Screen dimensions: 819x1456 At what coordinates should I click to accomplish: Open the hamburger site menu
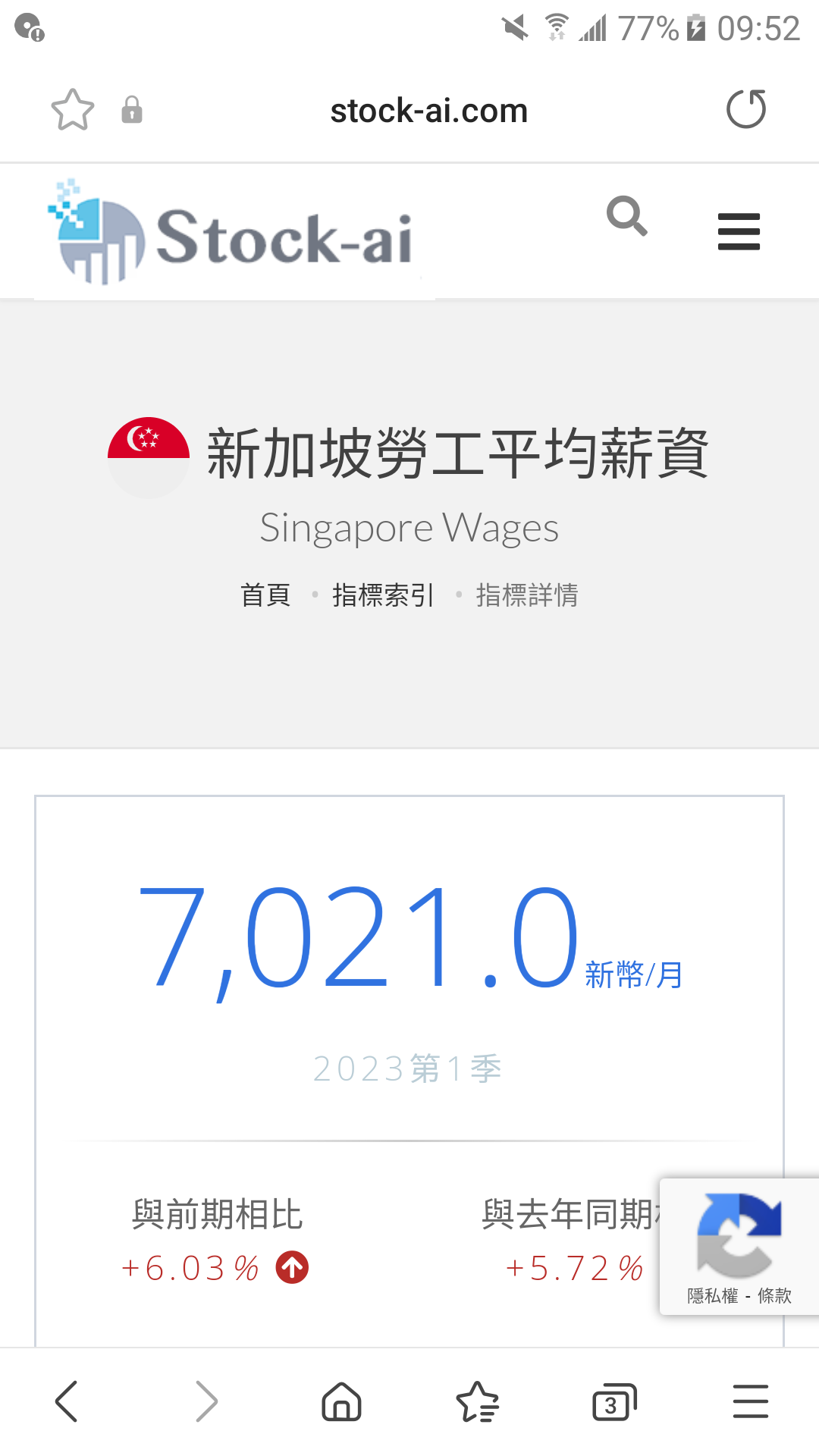click(x=739, y=231)
